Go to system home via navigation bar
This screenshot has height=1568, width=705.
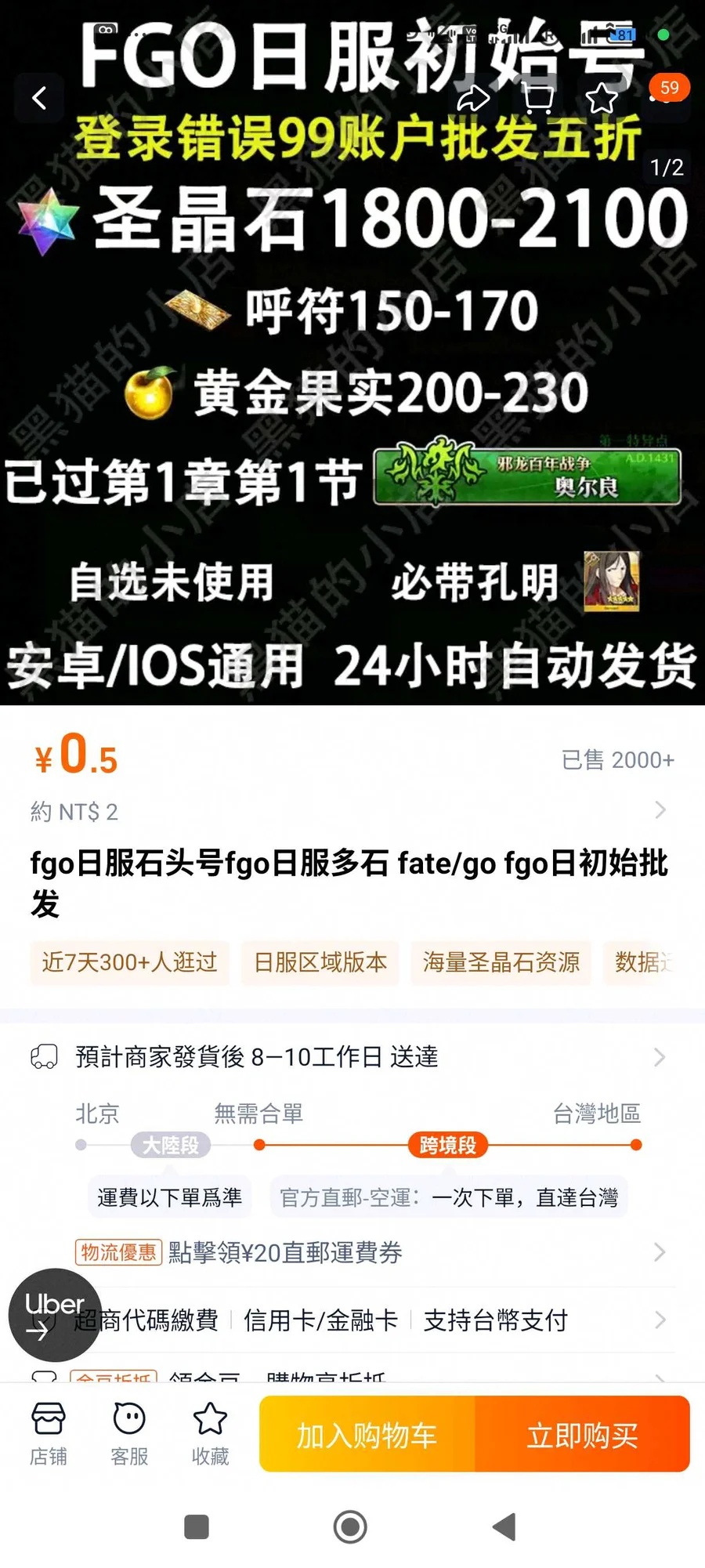point(350,1526)
